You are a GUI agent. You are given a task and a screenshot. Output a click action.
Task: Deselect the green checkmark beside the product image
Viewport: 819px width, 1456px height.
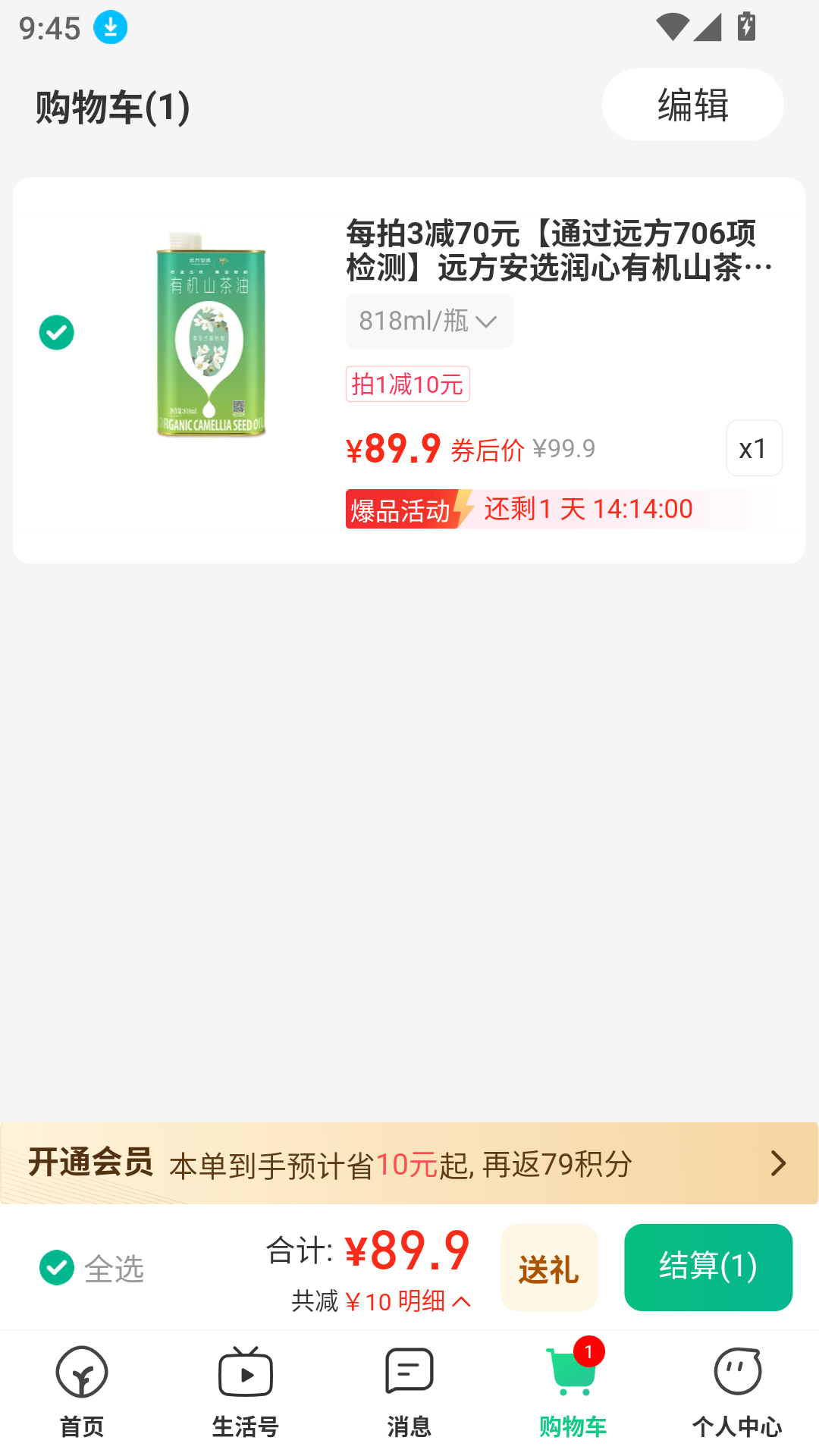click(55, 331)
